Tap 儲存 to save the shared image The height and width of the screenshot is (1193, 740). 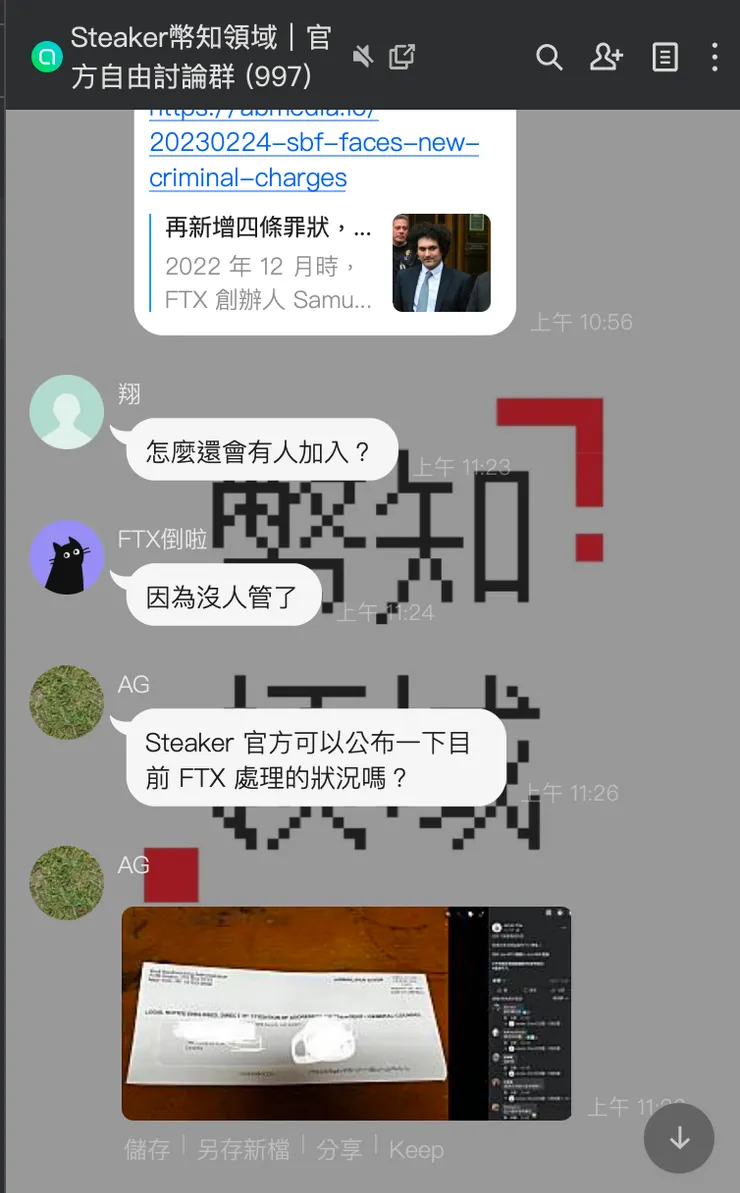point(146,1150)
